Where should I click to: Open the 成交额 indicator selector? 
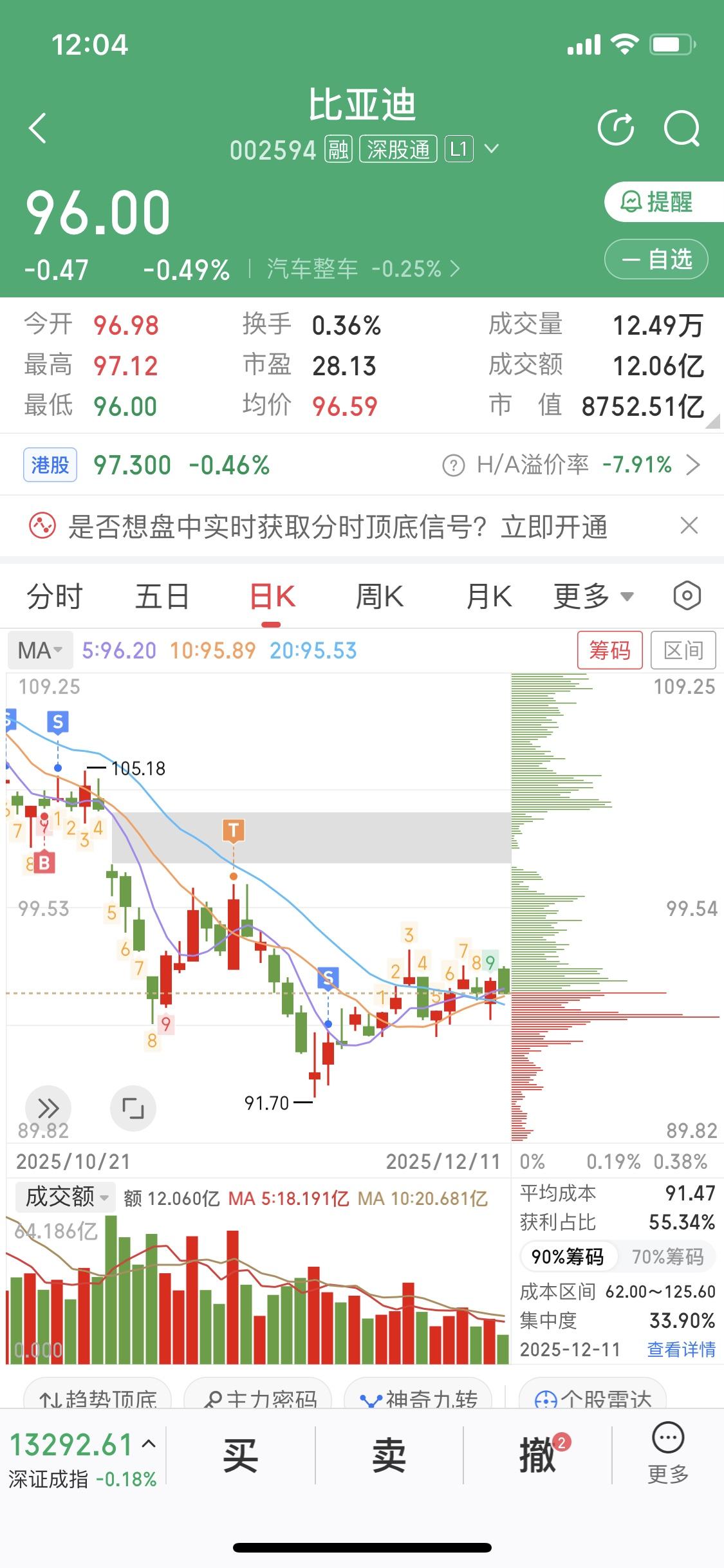[x=64, y=1197]
